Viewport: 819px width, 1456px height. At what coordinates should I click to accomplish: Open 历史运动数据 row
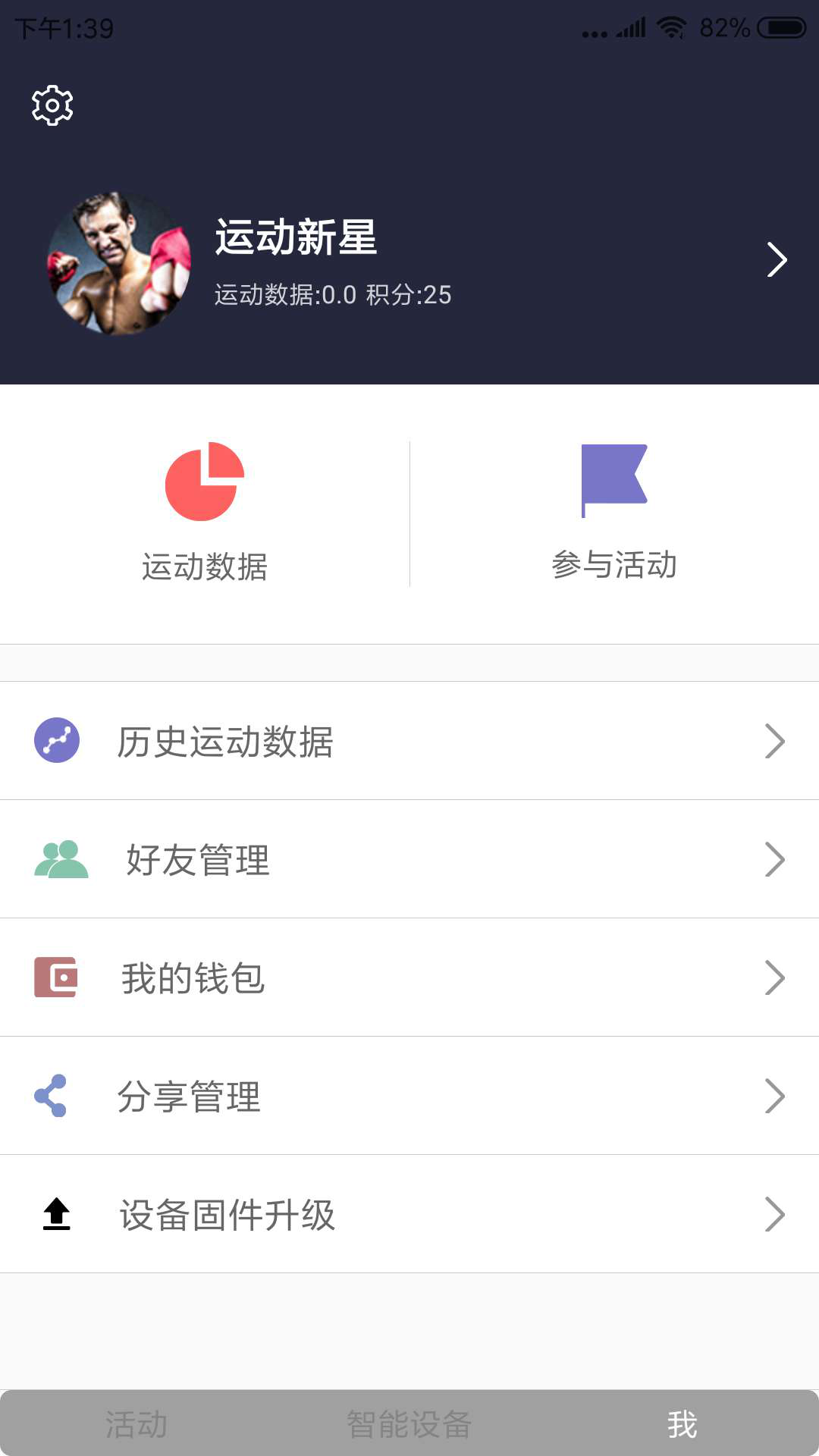409,741
